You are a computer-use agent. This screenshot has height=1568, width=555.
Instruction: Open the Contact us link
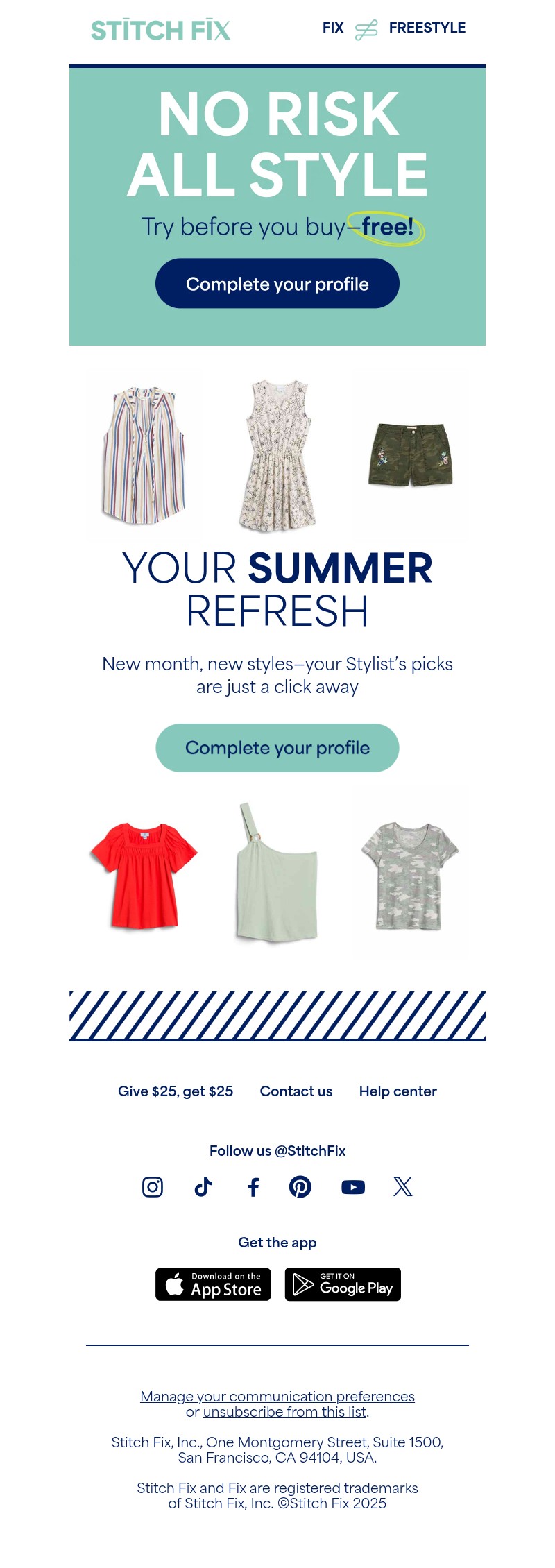click(296, 1091)
